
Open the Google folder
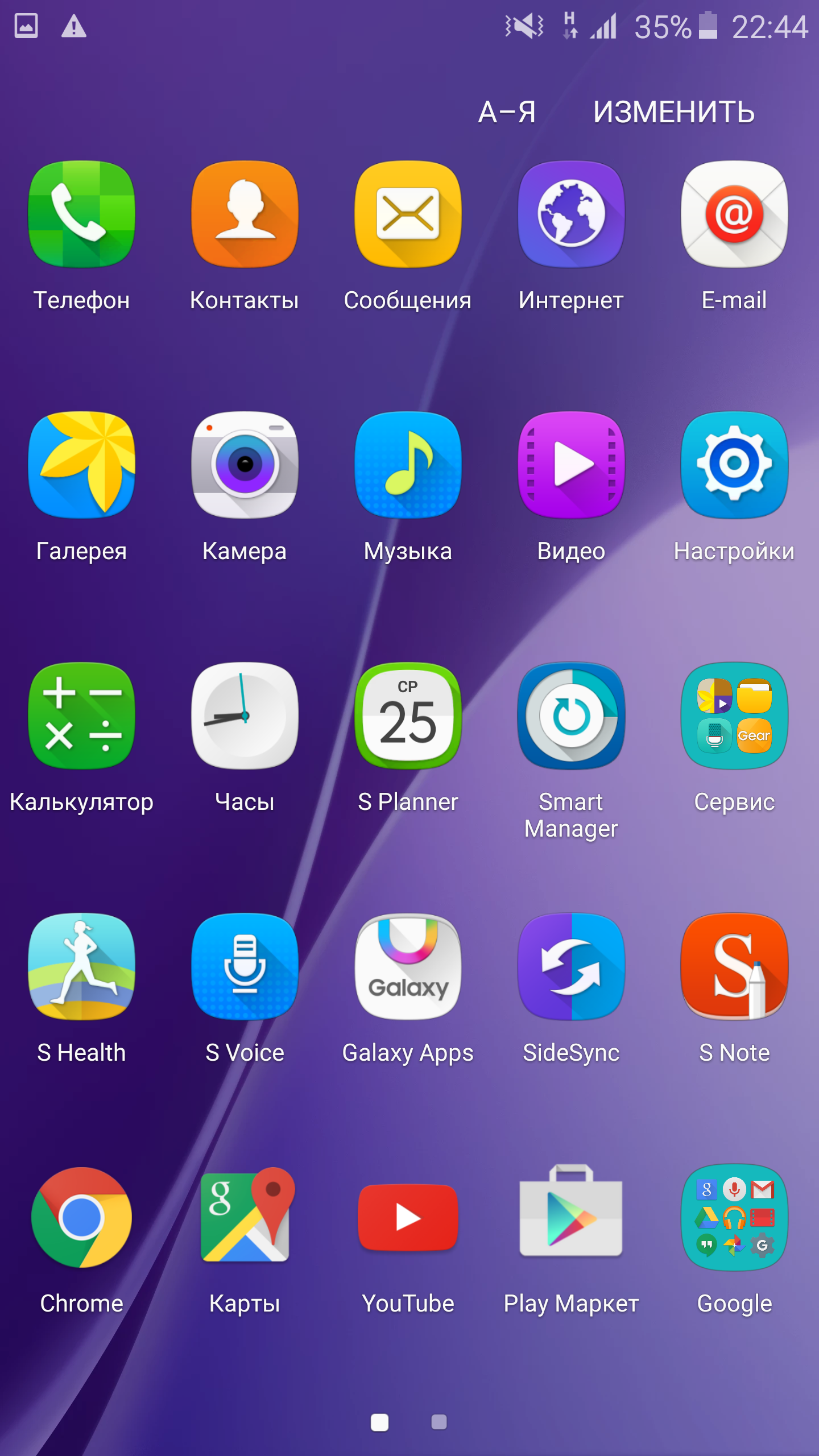(x=734, y=1217)
